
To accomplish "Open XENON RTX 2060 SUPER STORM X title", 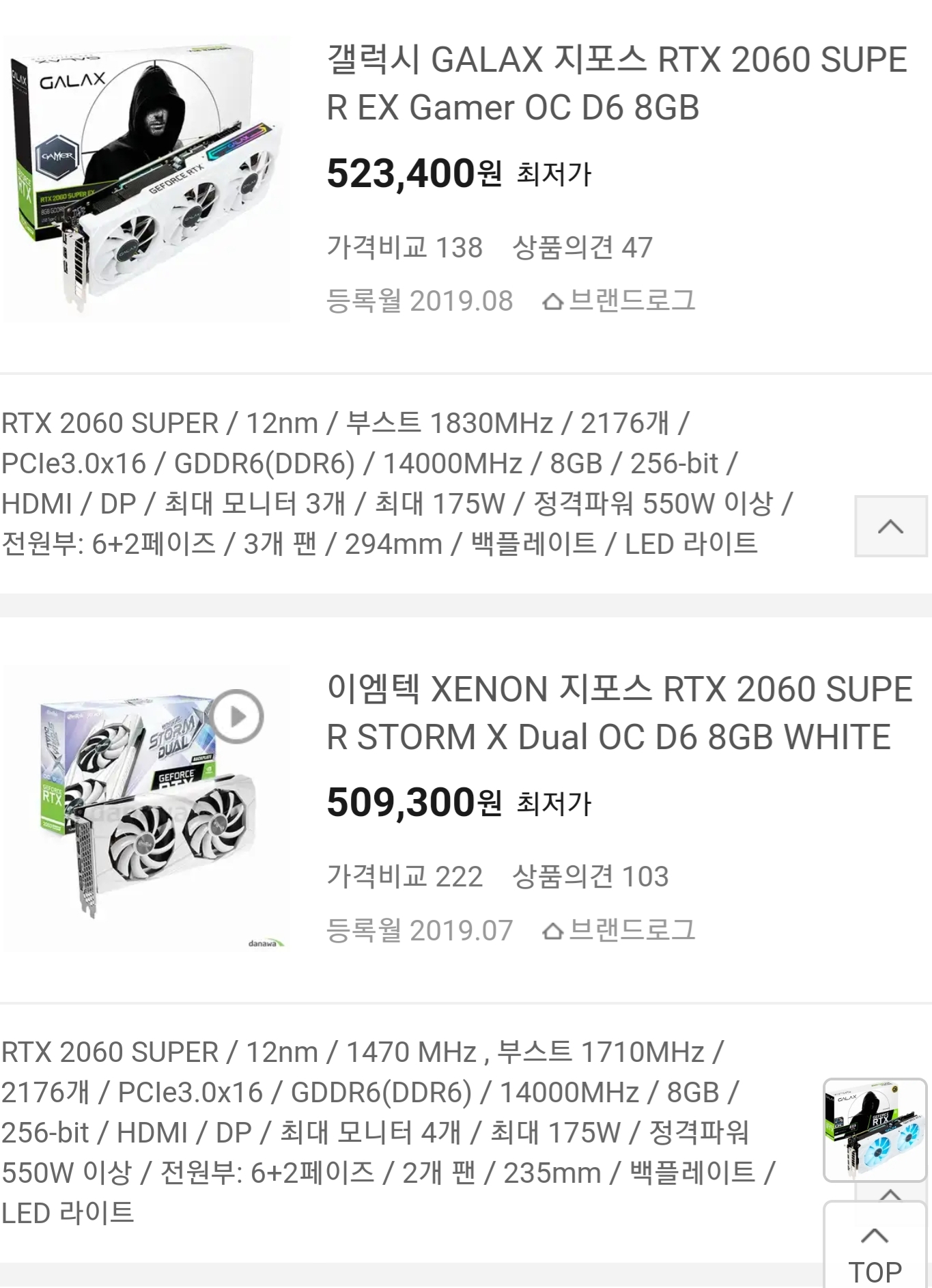I will coord(619,713).
